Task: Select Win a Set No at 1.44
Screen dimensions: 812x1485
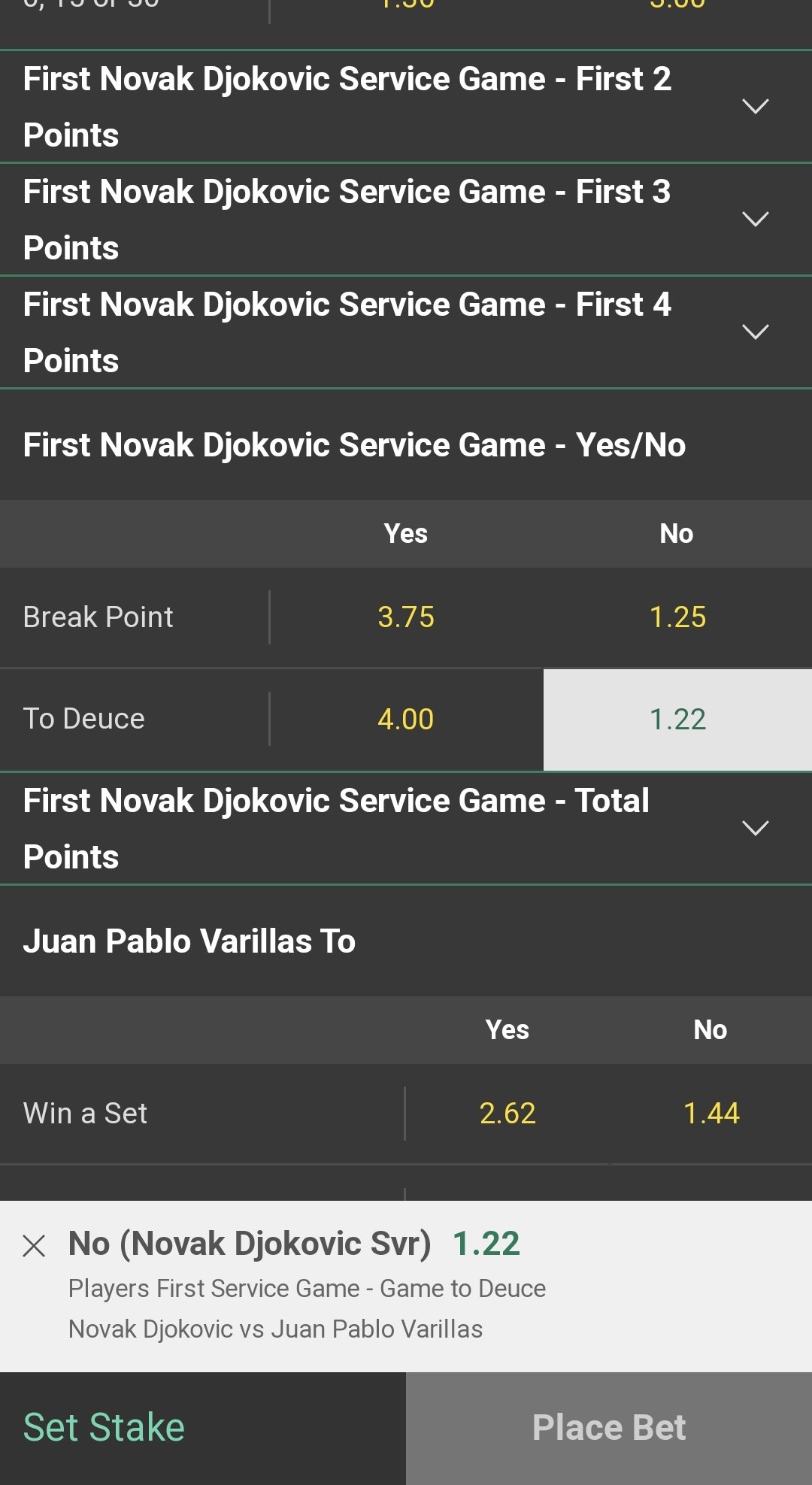Action: click(x=711, y=1114)
